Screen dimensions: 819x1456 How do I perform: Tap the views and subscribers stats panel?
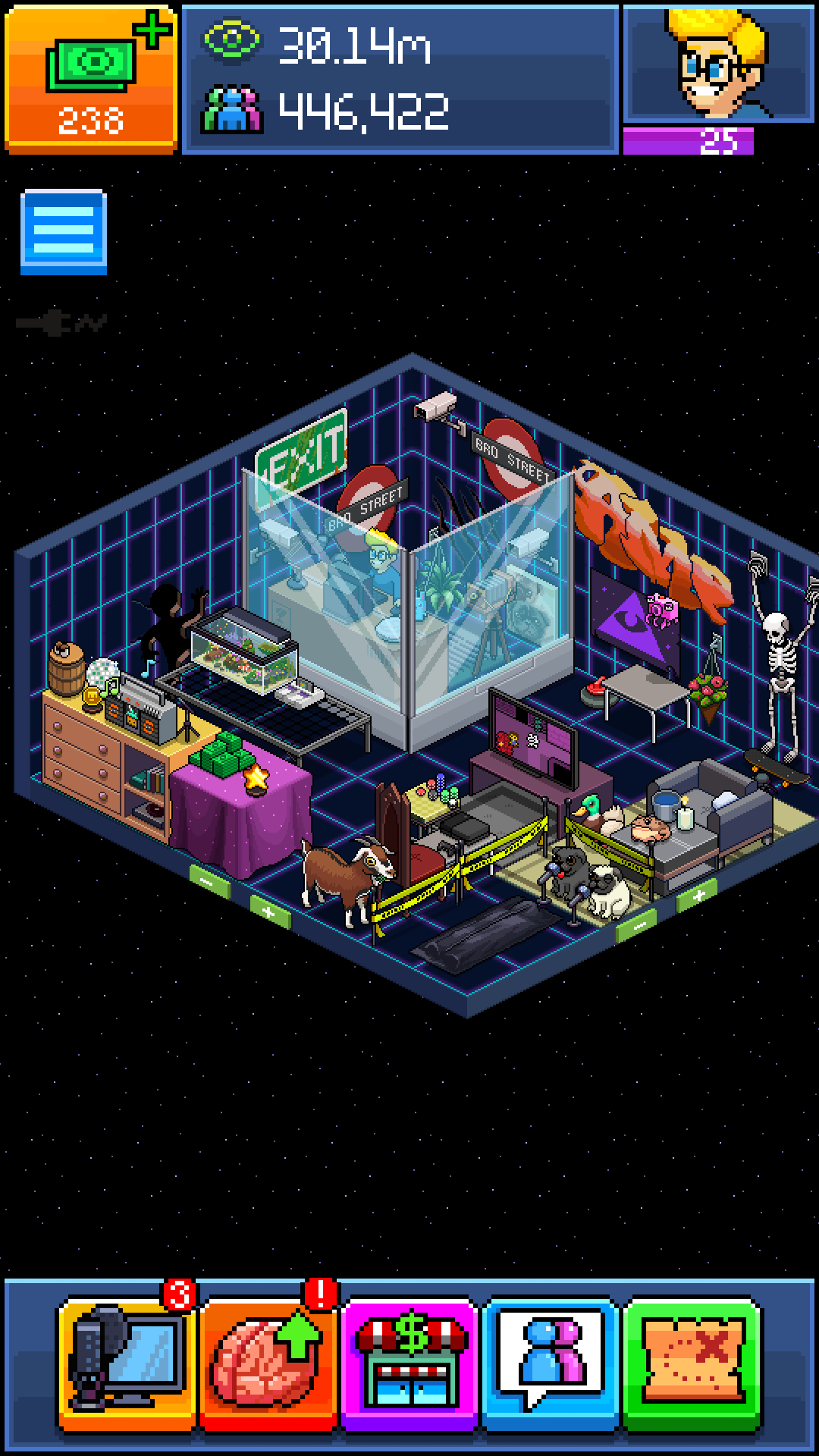[x=400, y=79]
